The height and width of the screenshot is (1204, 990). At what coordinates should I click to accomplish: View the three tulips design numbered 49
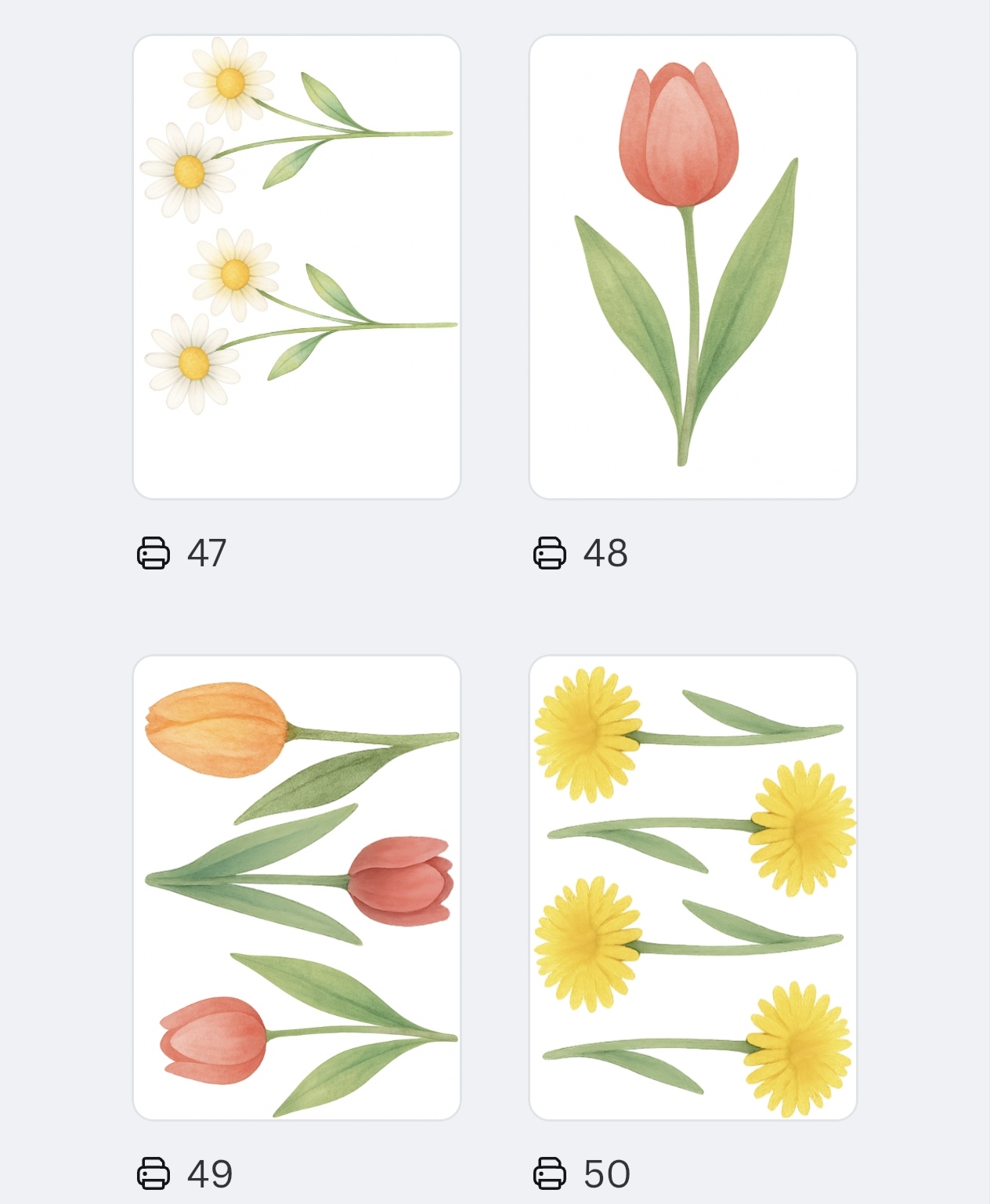297,887
